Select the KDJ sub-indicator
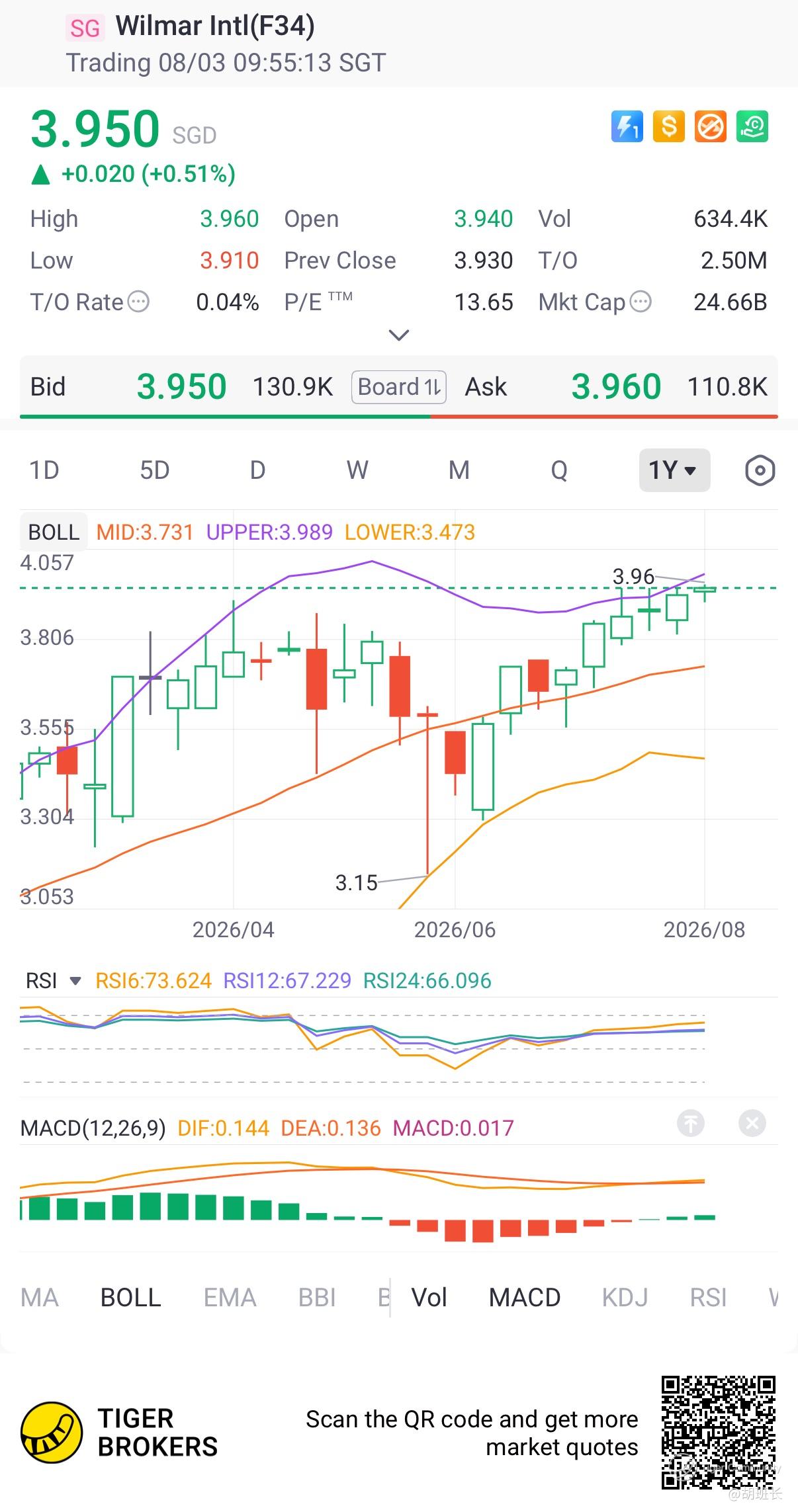This screenshot has height=1512, width=798. (x=625, y=1297)
